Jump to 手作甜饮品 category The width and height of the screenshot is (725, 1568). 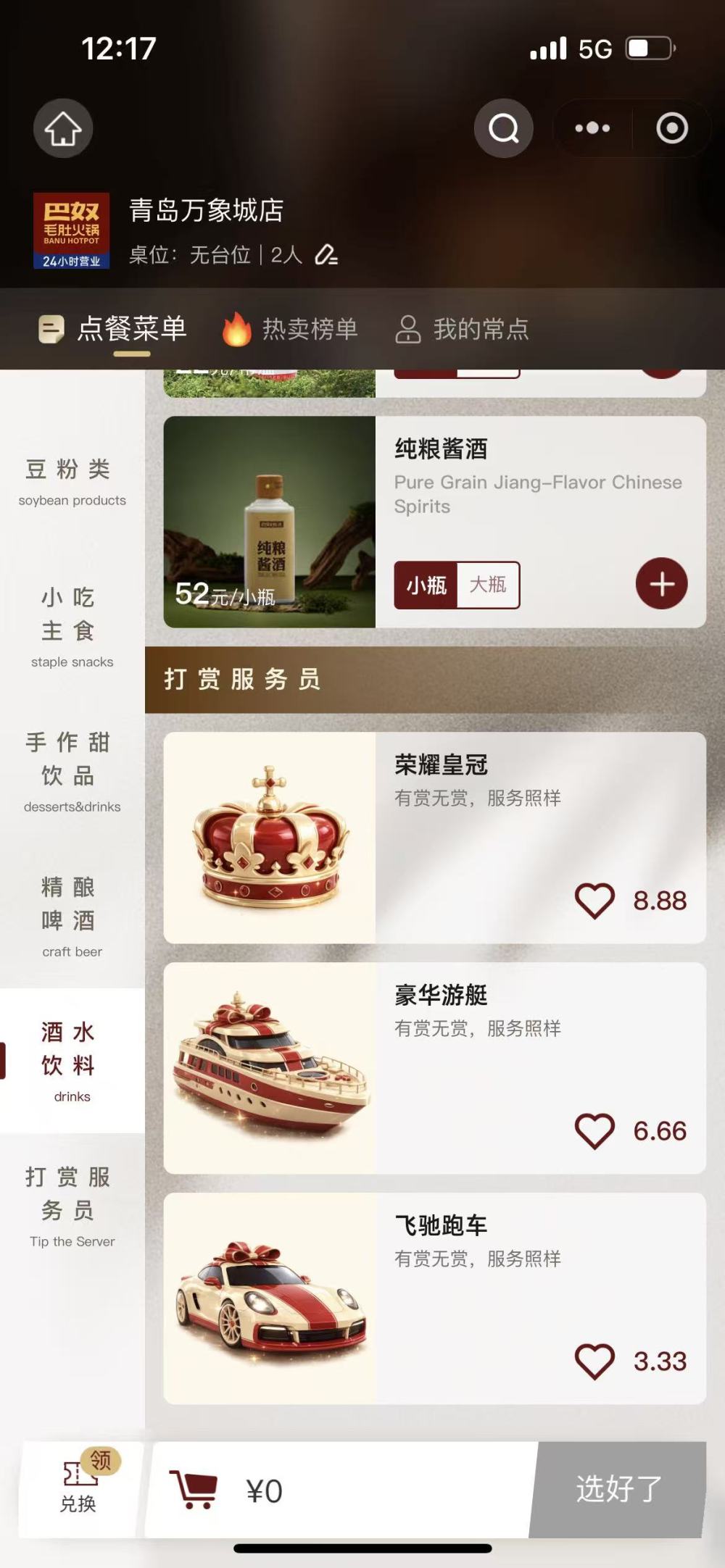[72, 772]
